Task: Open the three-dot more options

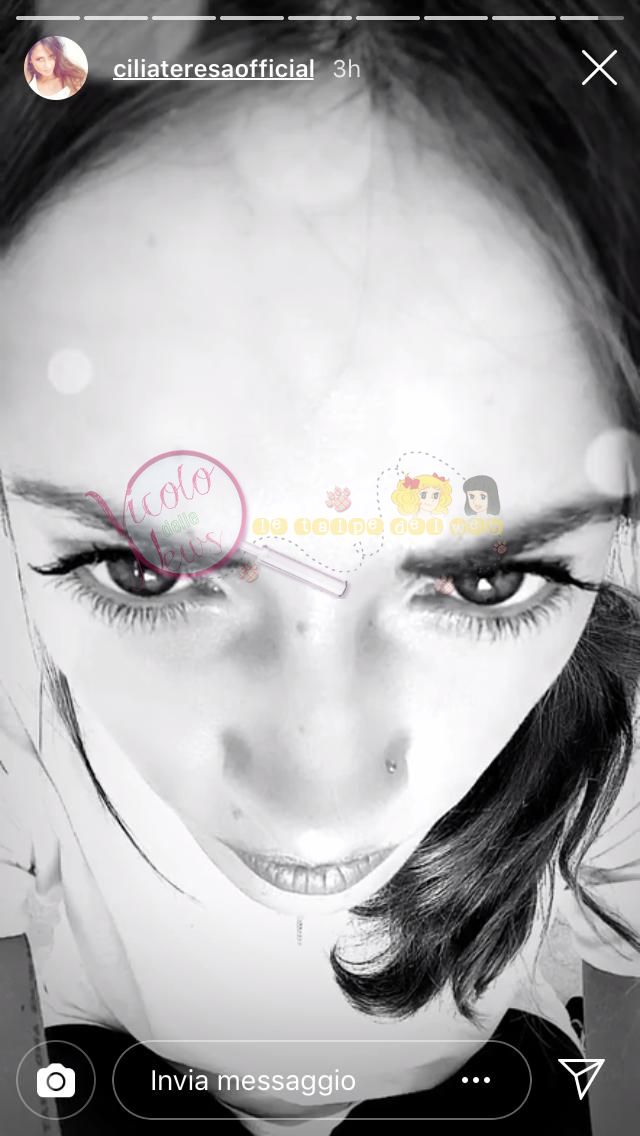Action: (x=476, y=1080)
